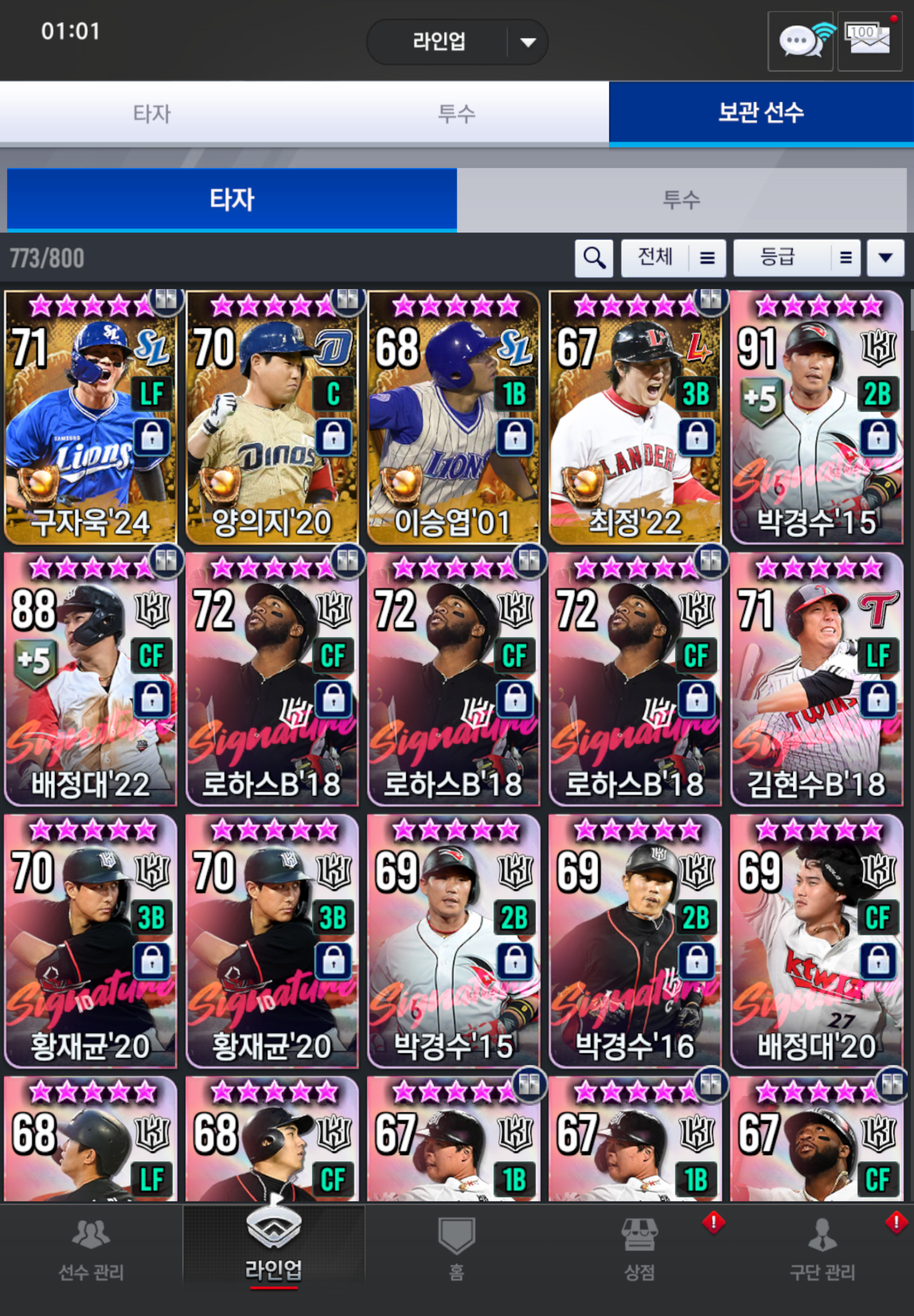This screenshot has width=914, height=1316.
Task: View the 김현수B'18 player card
Action: (x=816, y=679)
